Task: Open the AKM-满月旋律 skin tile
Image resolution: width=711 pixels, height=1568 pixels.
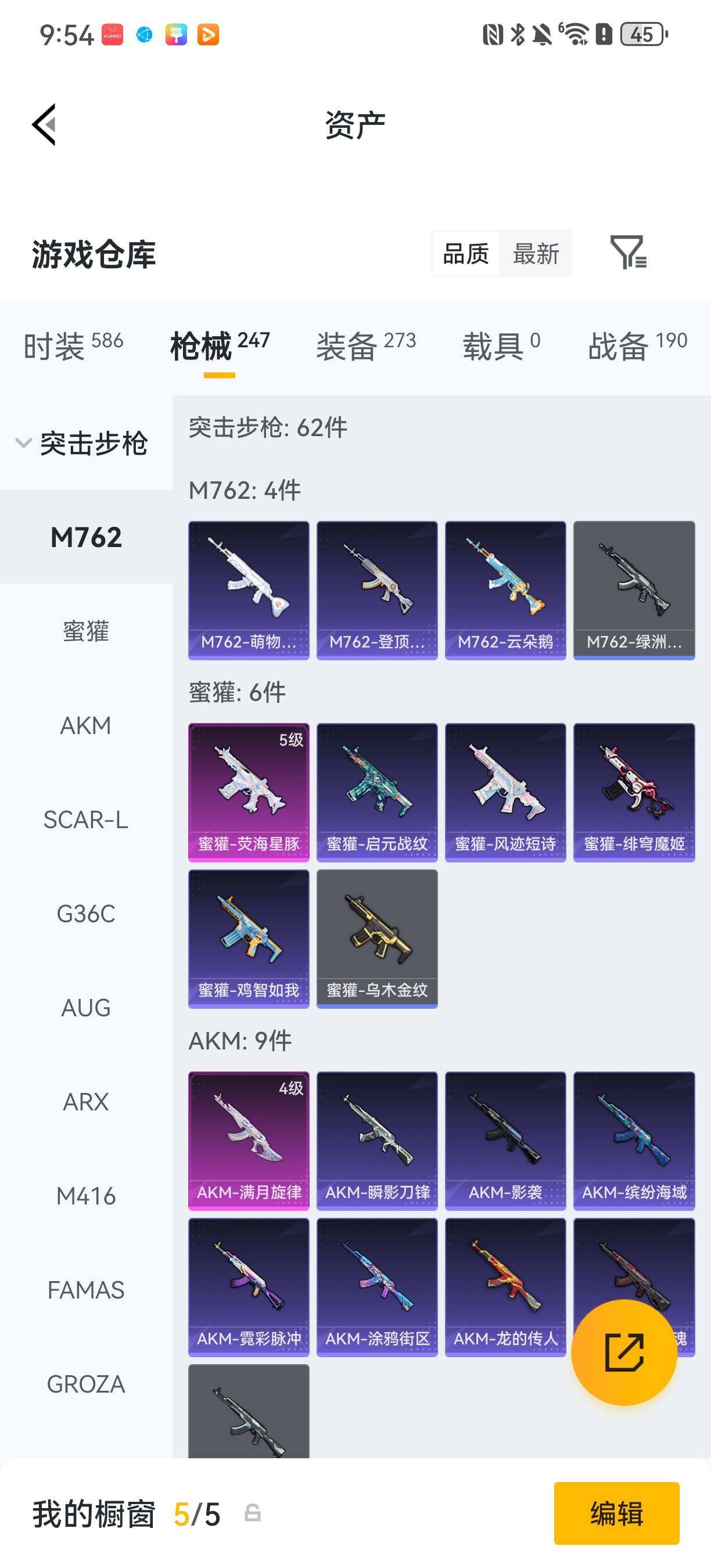Action: click(x=249, y=1141)
